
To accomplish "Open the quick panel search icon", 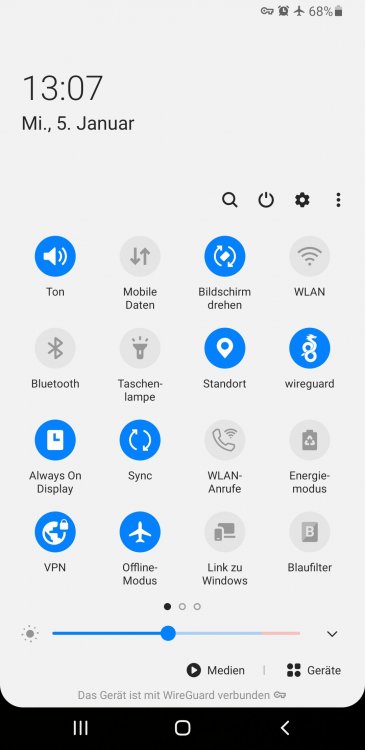I will pyautogui.click(x=230, y=200).
